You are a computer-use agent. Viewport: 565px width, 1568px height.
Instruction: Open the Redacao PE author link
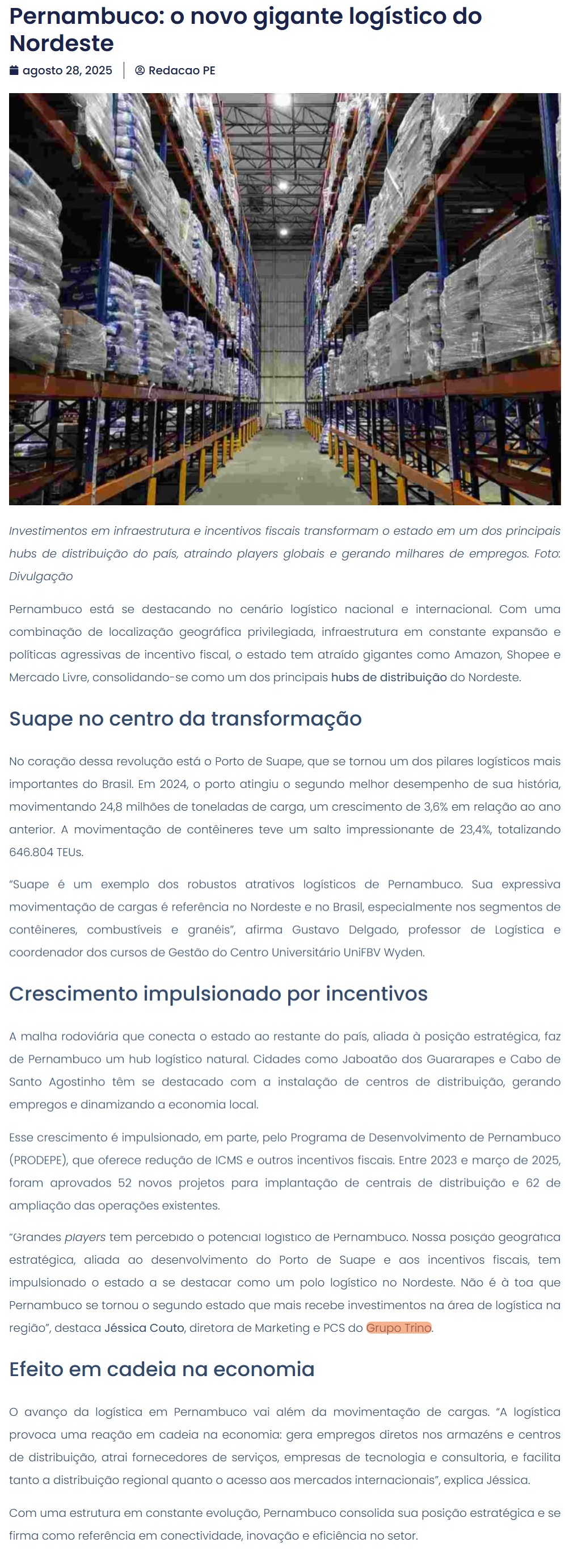click(181, 70)
